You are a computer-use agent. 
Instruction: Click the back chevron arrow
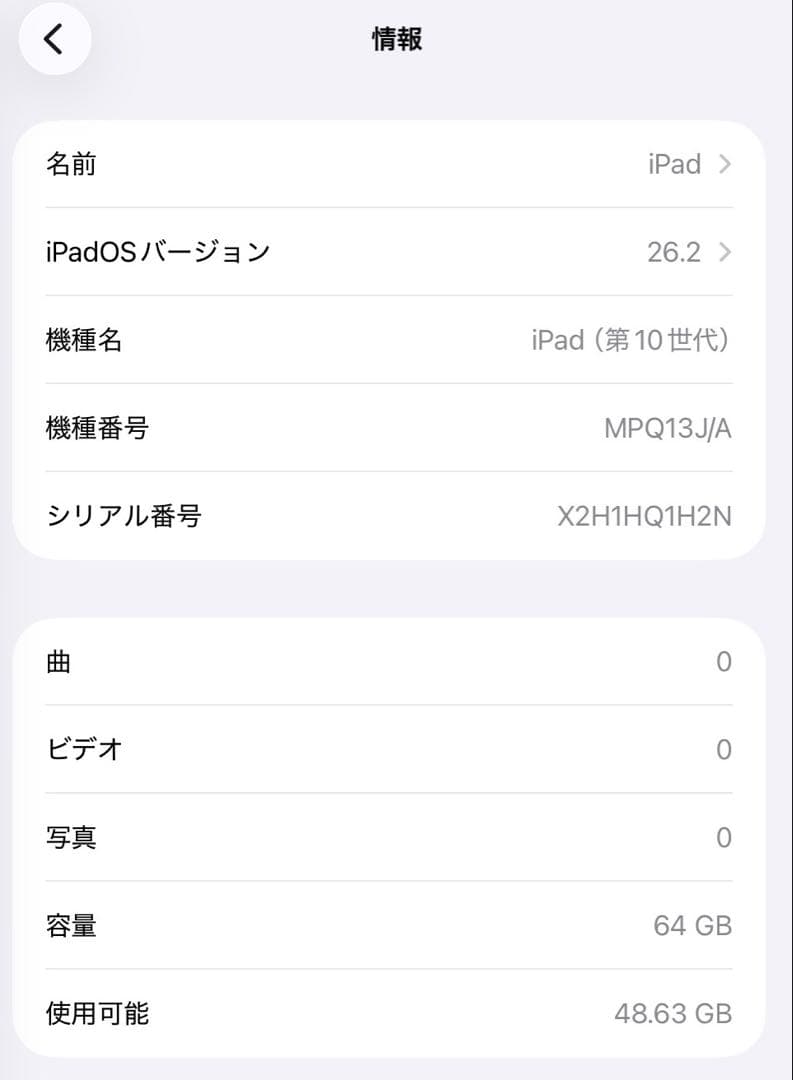tap(55, 40)
